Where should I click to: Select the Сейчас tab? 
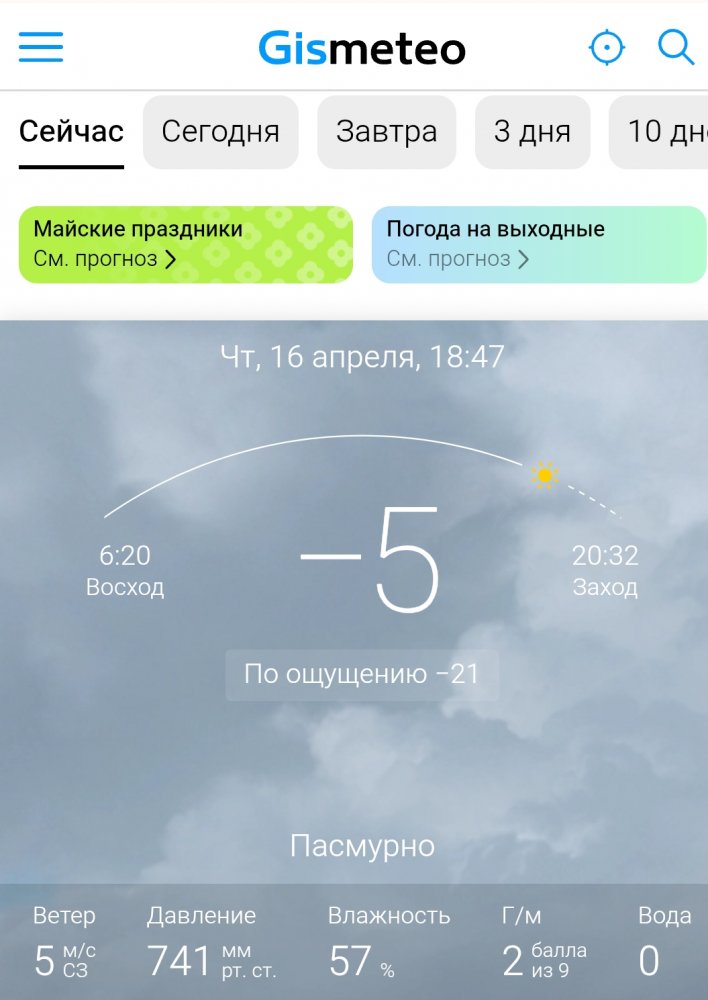pyautogui.click(x=71, y=132)
